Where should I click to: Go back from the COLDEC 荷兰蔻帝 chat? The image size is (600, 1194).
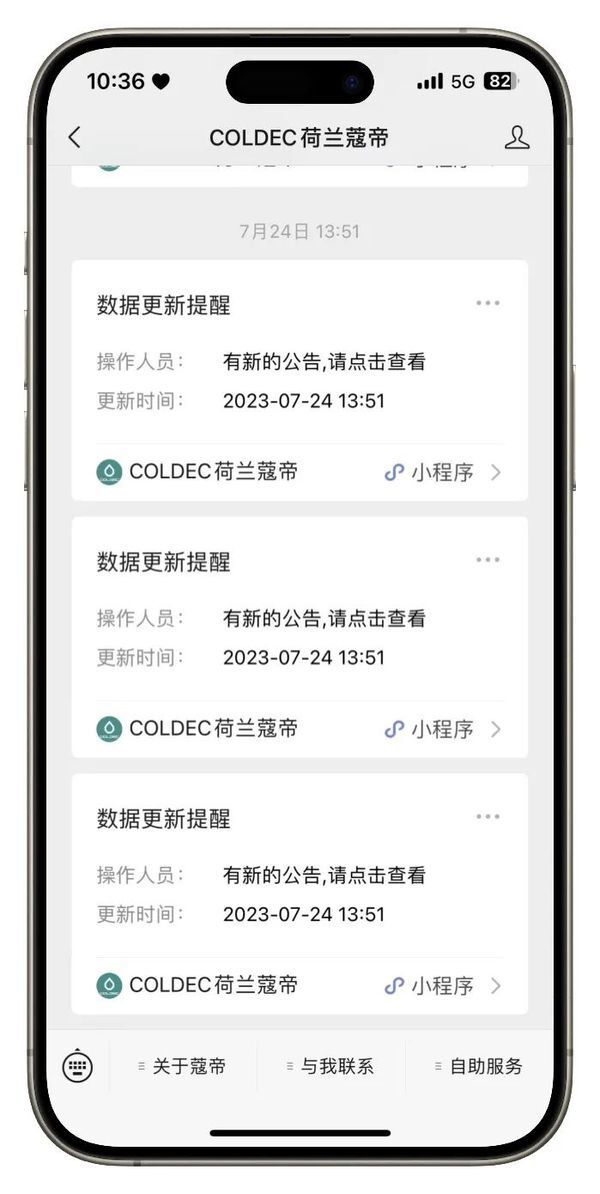click(74, 138)
